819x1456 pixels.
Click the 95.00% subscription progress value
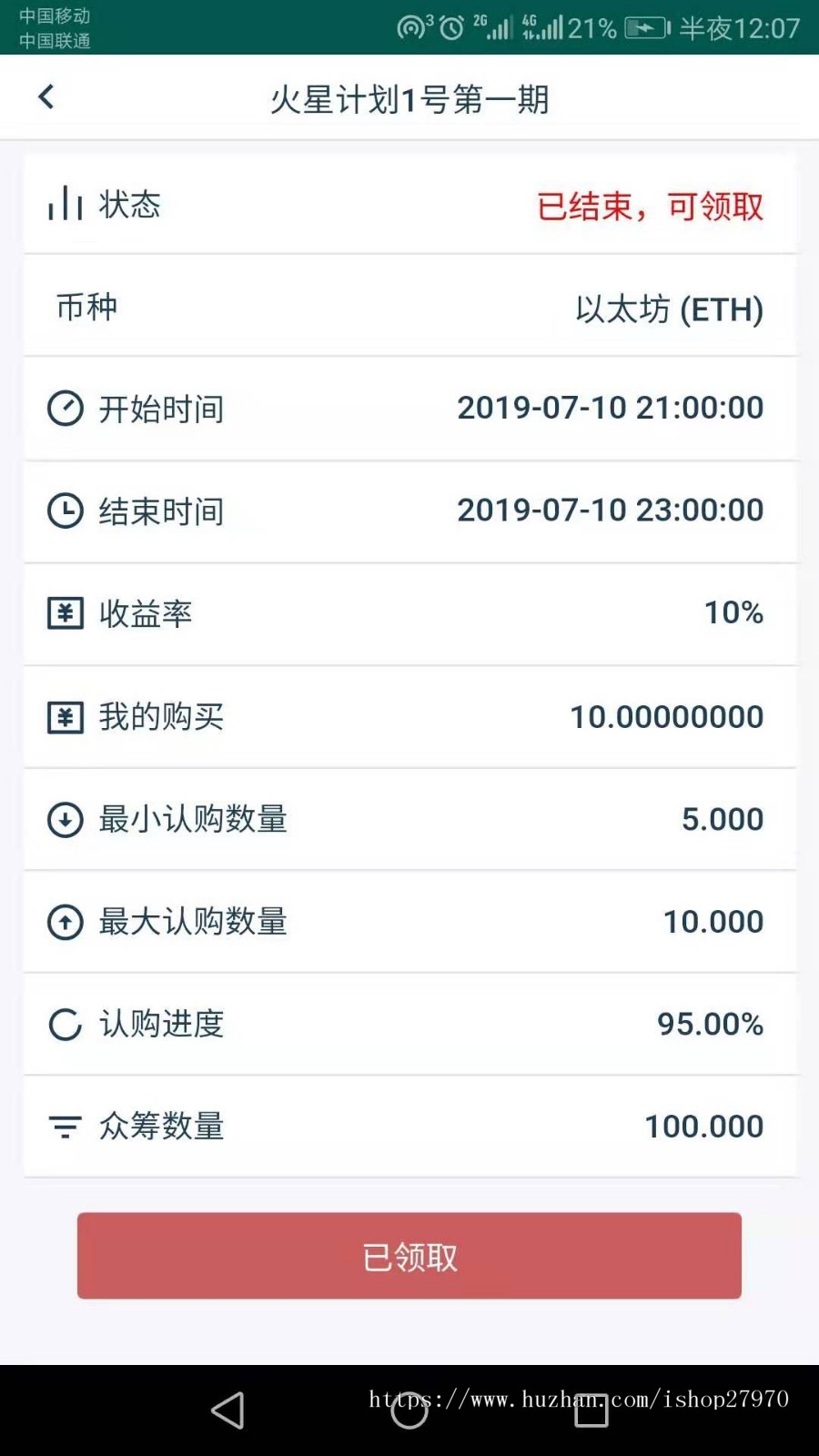click(x=713, y=1025)
